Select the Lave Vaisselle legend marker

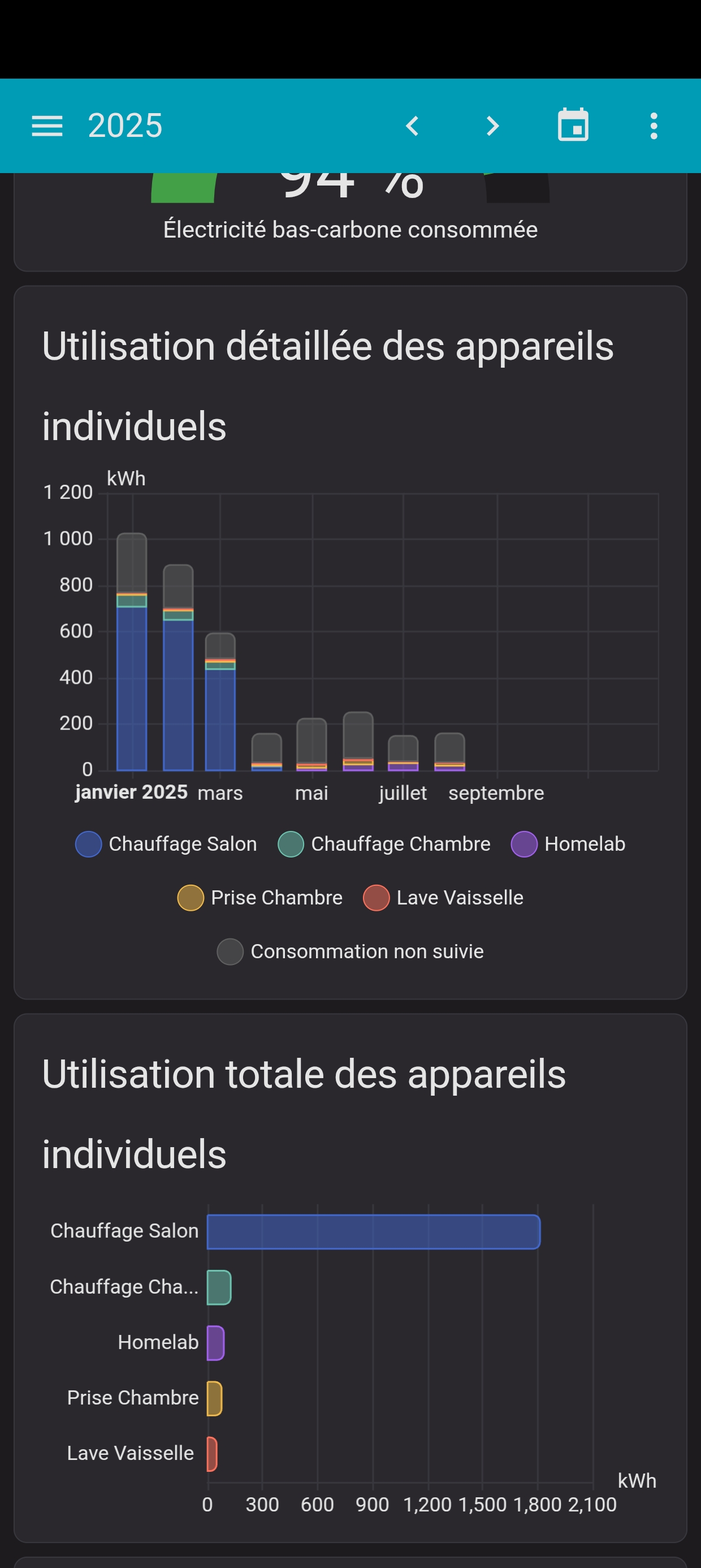coord(377,897)
